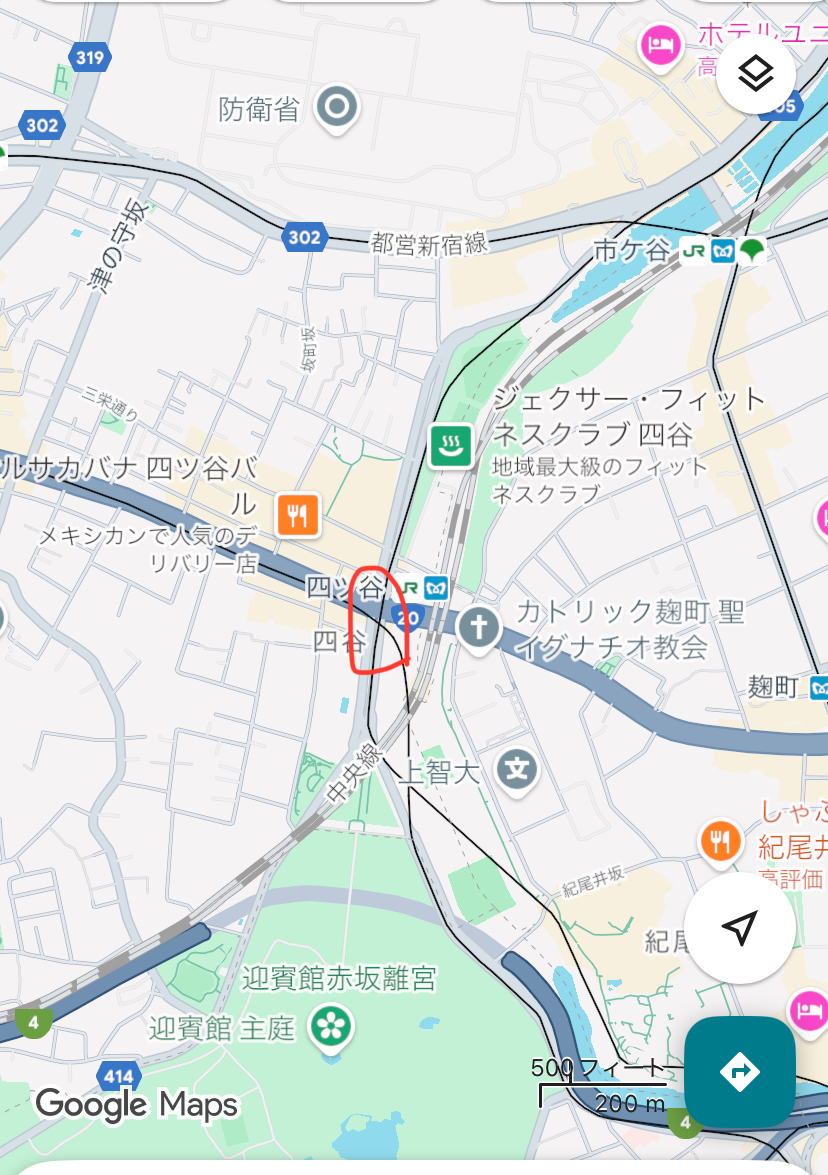Select the 防衛省 map pin
The image size is (828, 1175).
pos(337,107)
